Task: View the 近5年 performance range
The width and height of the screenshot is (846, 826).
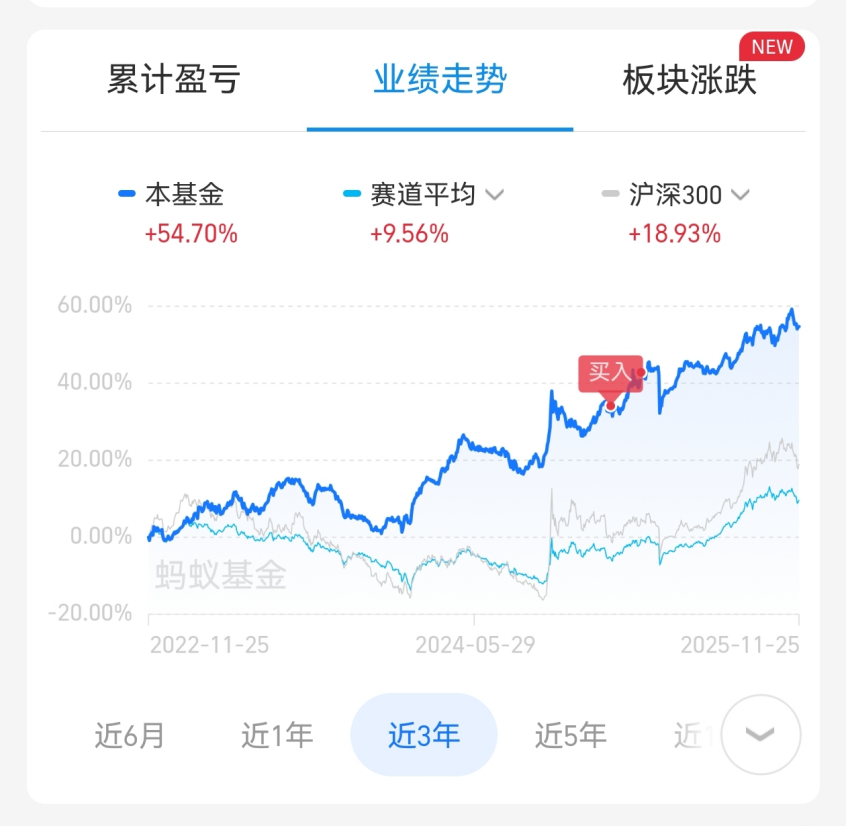Action: tap(570, 736)
